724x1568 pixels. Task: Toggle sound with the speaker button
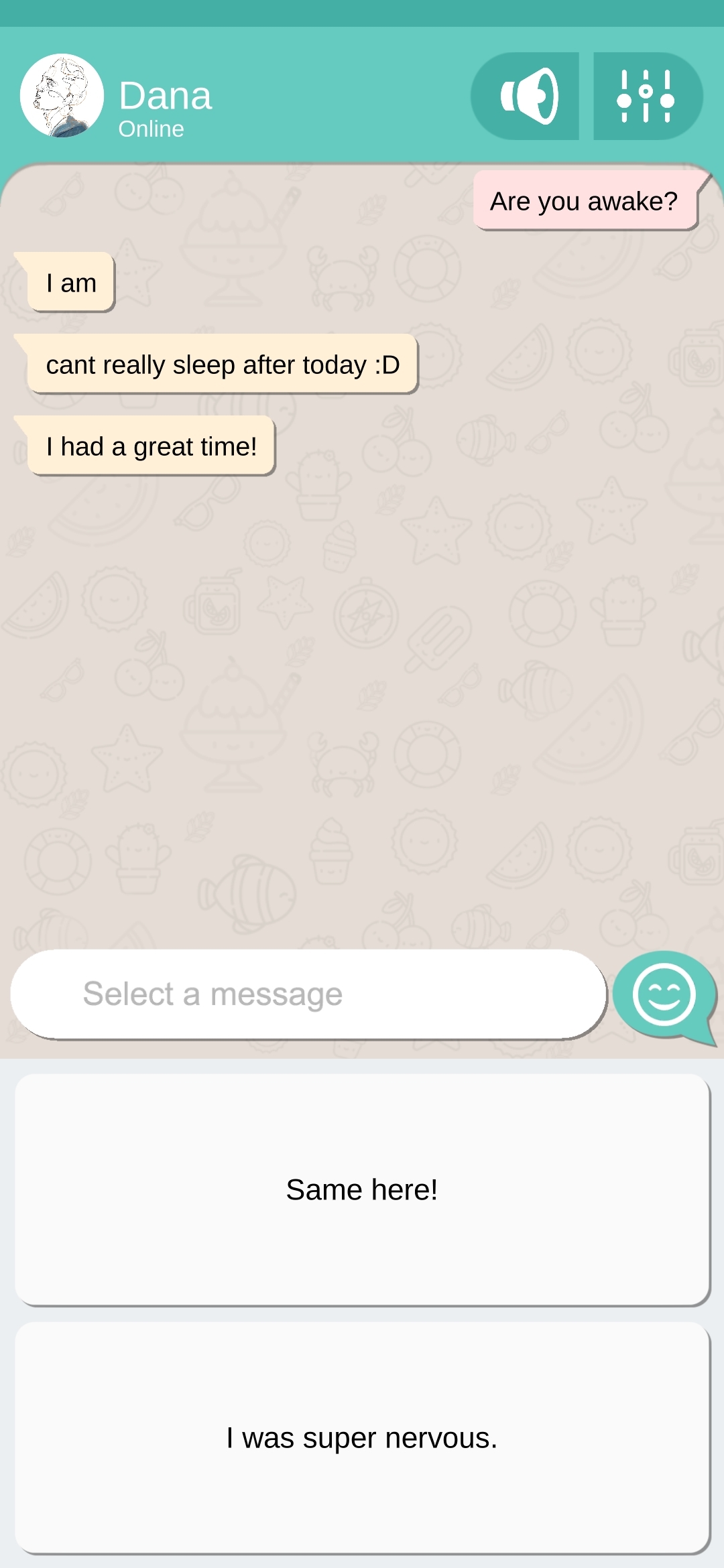[x=526, y=96]
